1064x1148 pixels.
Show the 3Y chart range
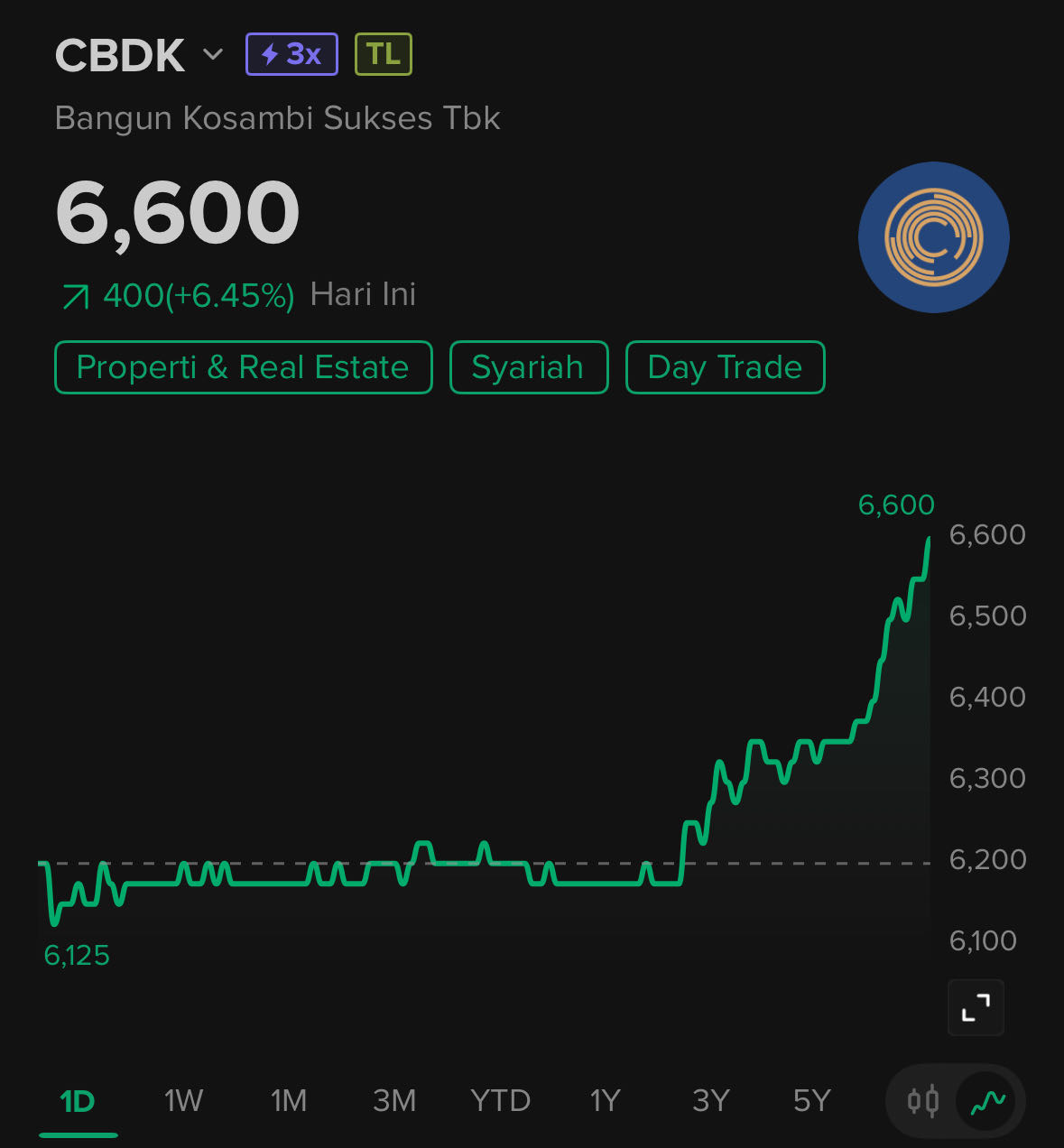710,1101
